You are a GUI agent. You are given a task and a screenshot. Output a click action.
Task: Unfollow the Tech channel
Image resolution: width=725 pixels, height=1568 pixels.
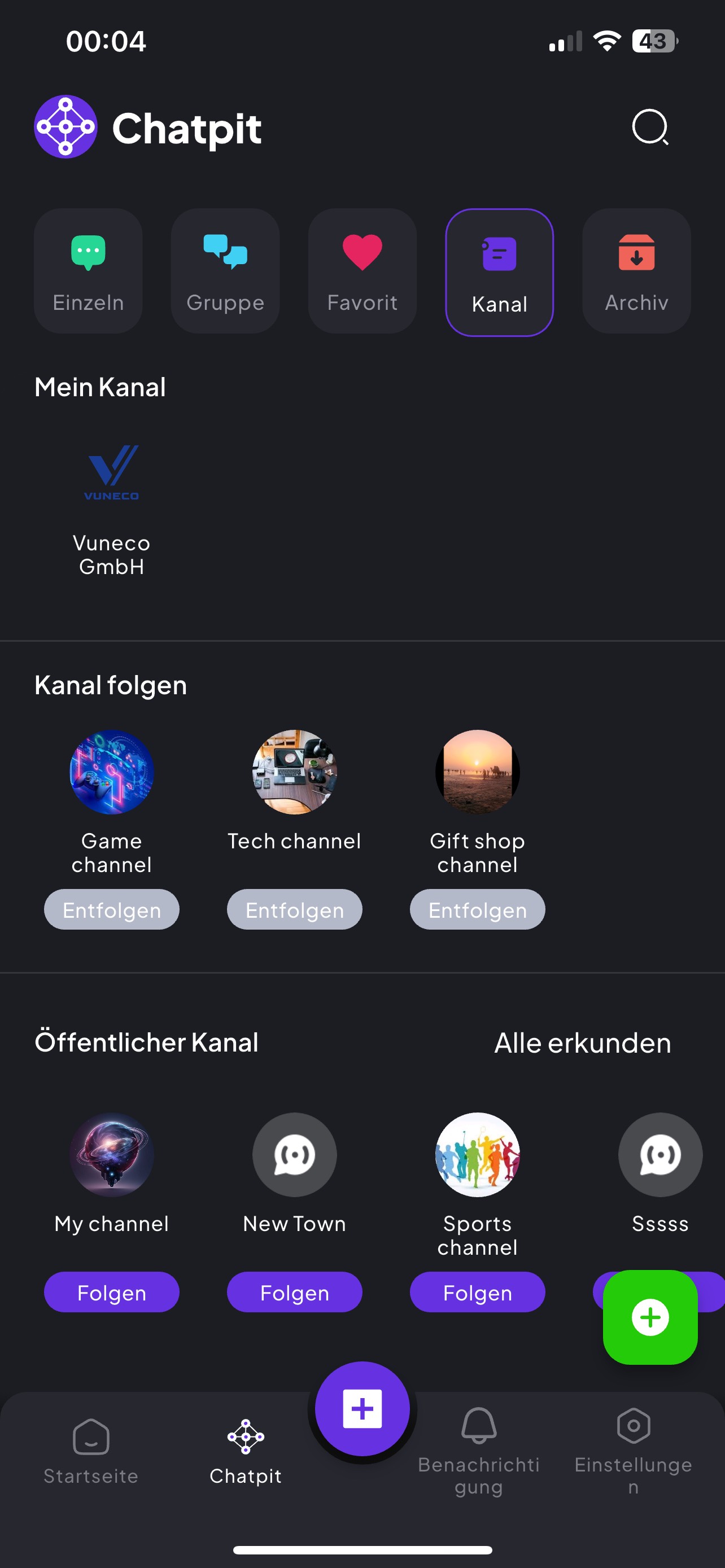click(x=295, y=909)
